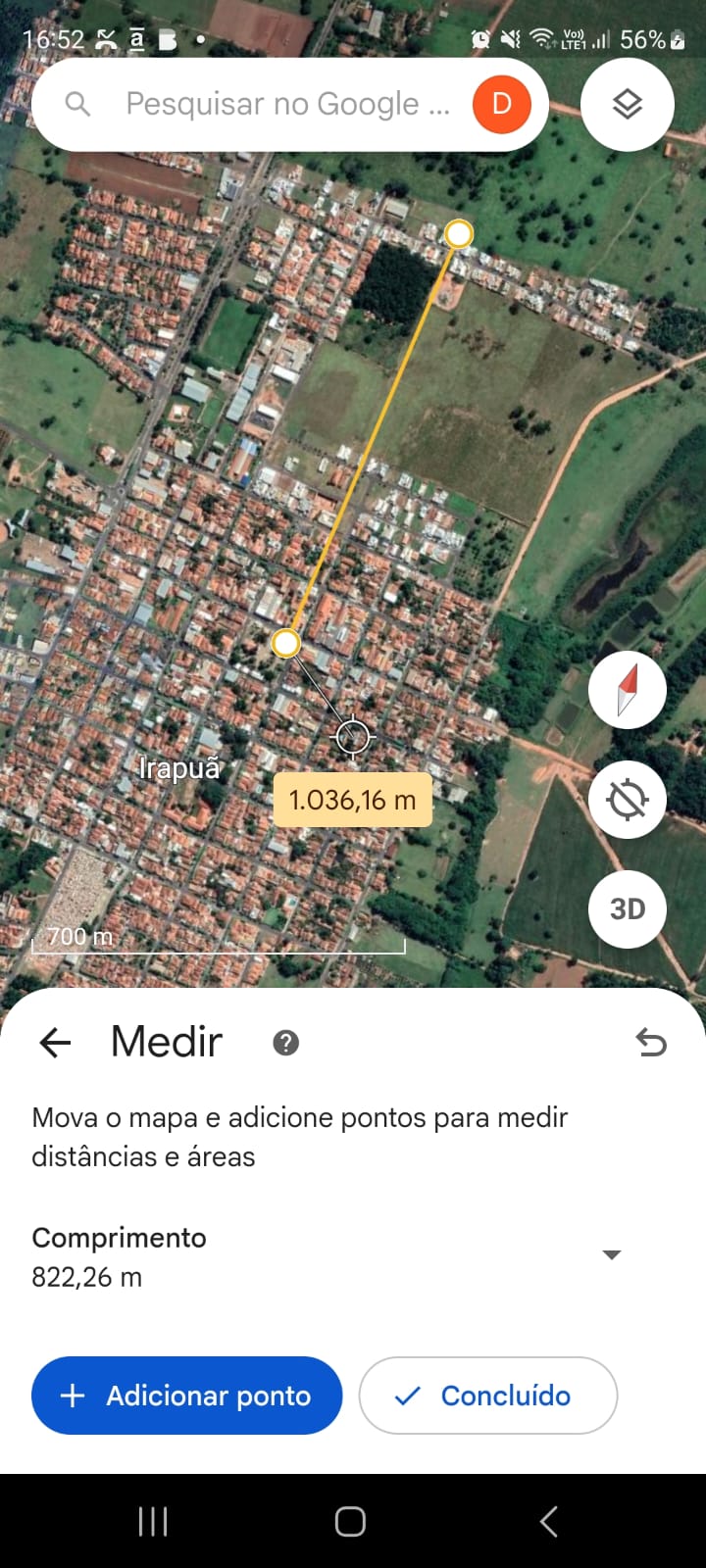Reset map orientation with the compass

coord(628,690)
